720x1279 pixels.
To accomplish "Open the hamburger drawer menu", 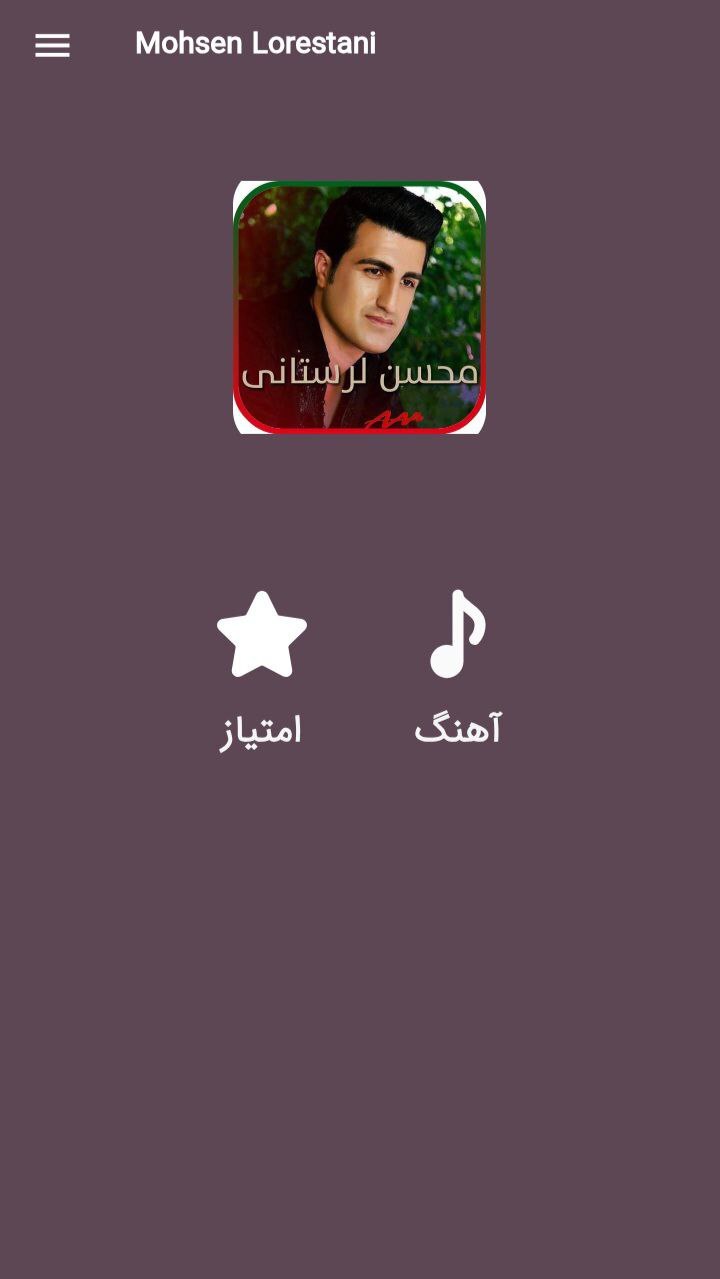I will click(x=52, y=45).
